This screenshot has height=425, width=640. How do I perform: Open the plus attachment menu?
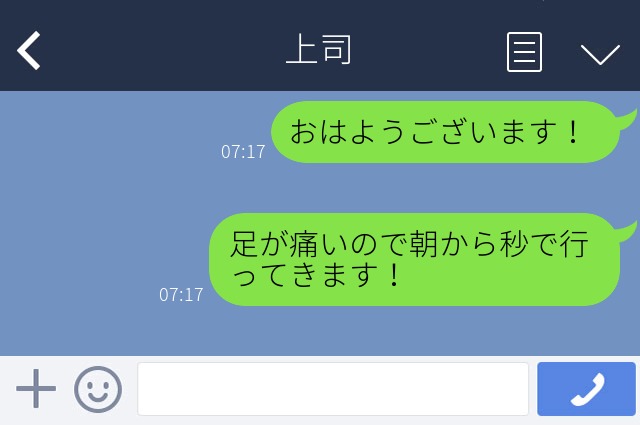click(36, 389)
